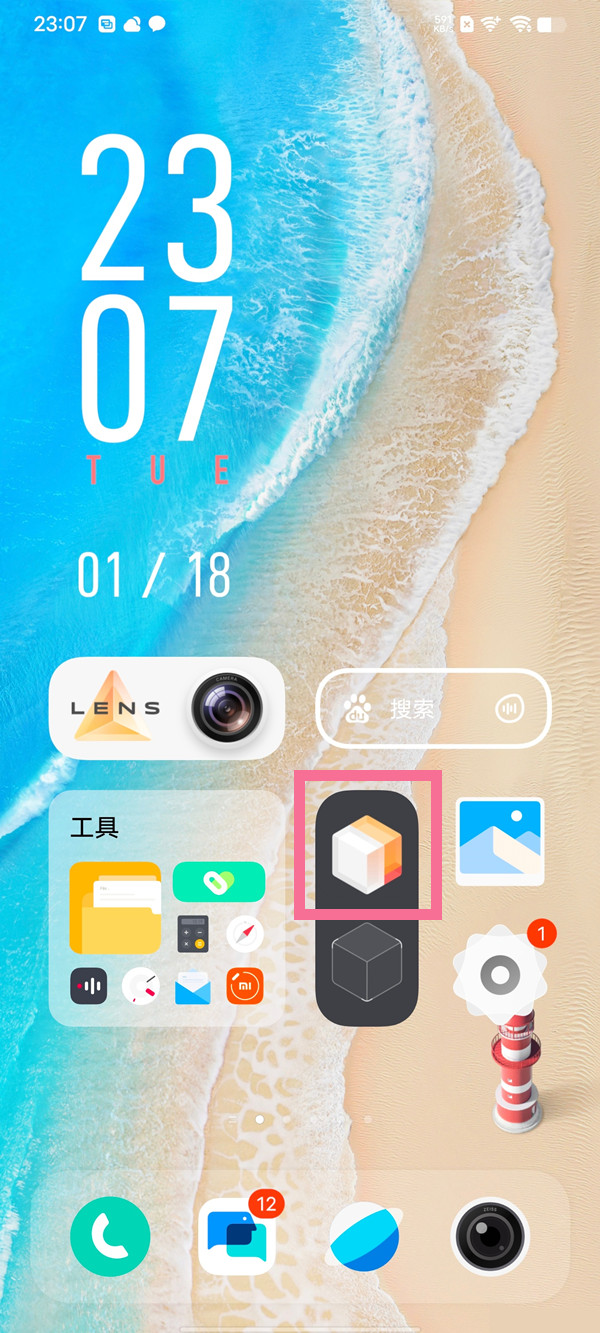Open the email app
Viewport: 600px width, 1333px height.
coord(192,986)
